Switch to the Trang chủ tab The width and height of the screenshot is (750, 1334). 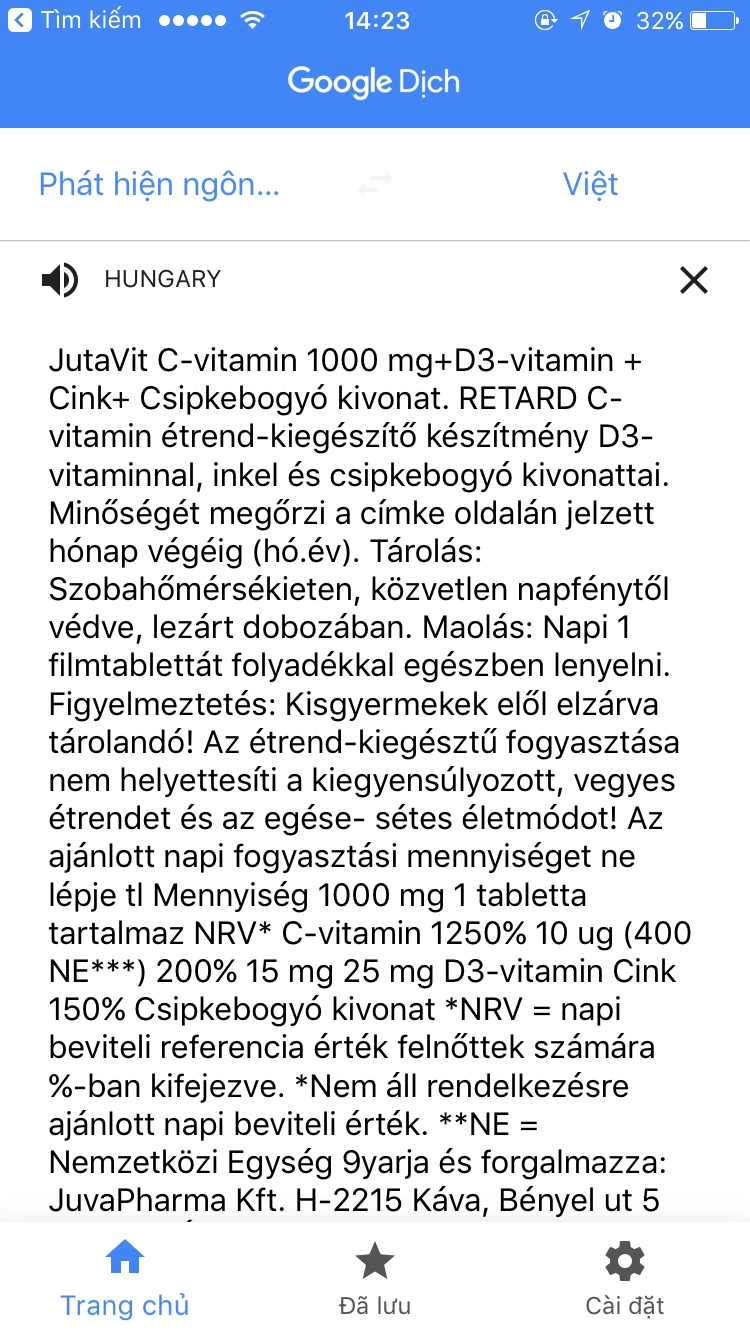tap(125, 1278)
